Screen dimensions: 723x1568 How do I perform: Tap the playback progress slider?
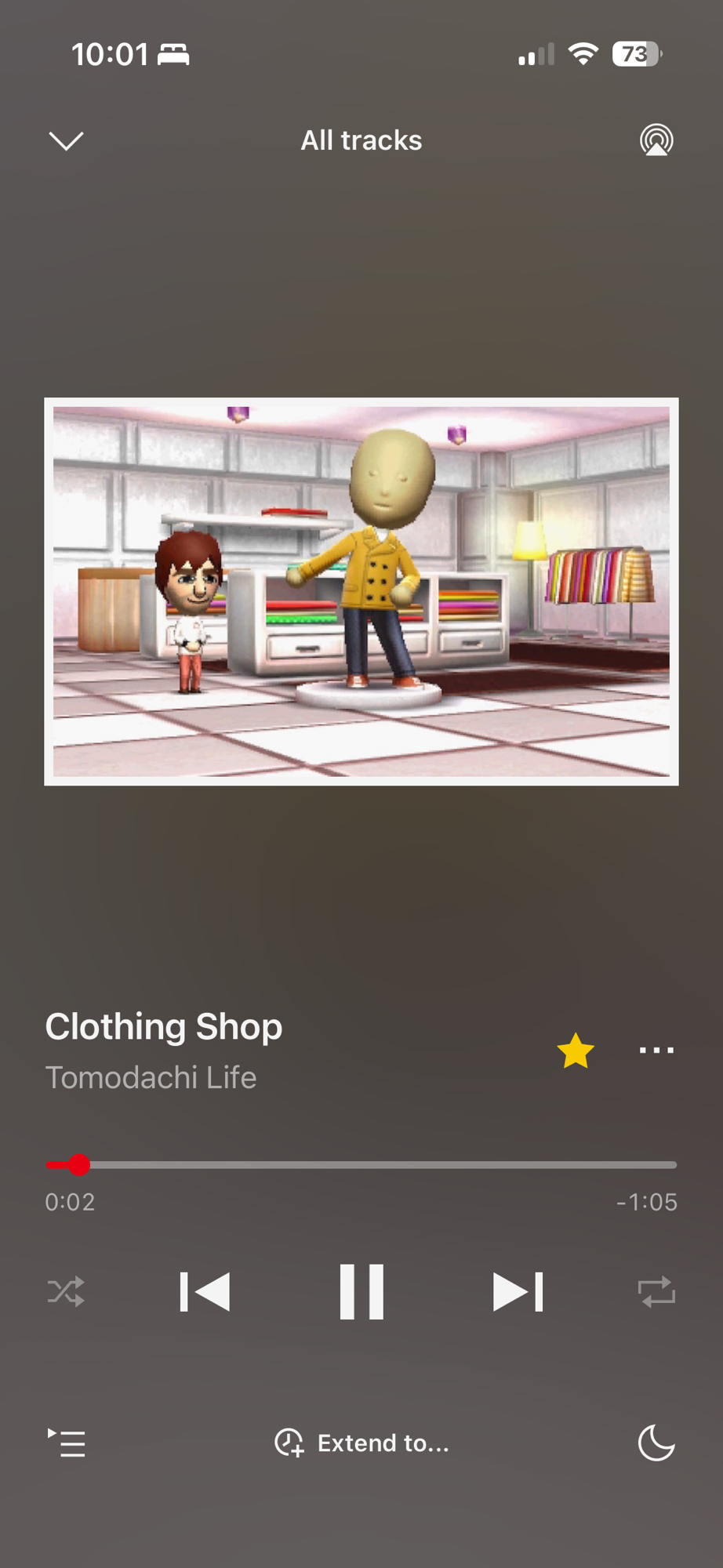[361, 1165]
